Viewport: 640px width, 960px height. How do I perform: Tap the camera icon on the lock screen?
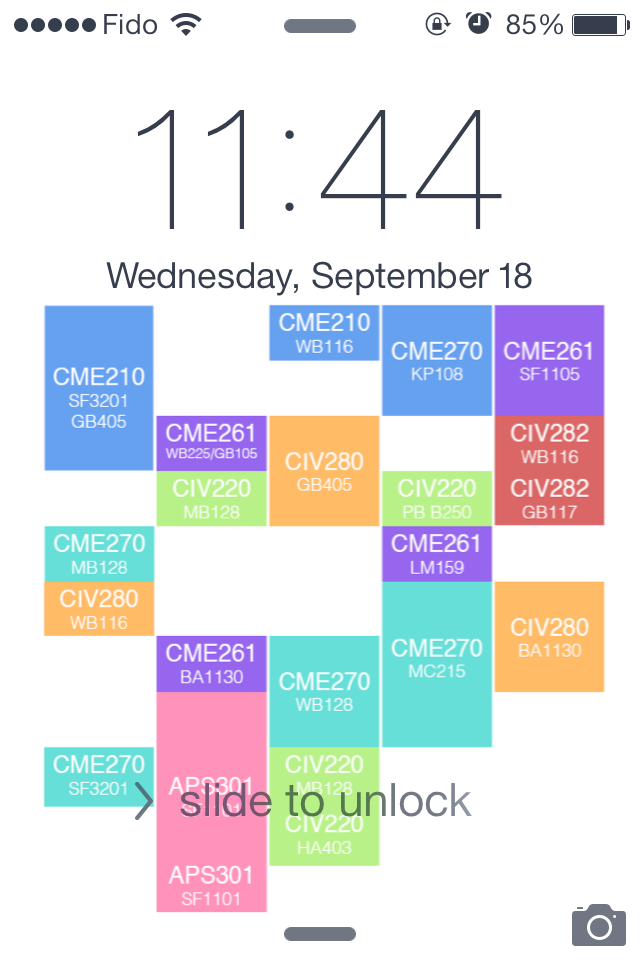pyautogui.click(x=598, y=925)
